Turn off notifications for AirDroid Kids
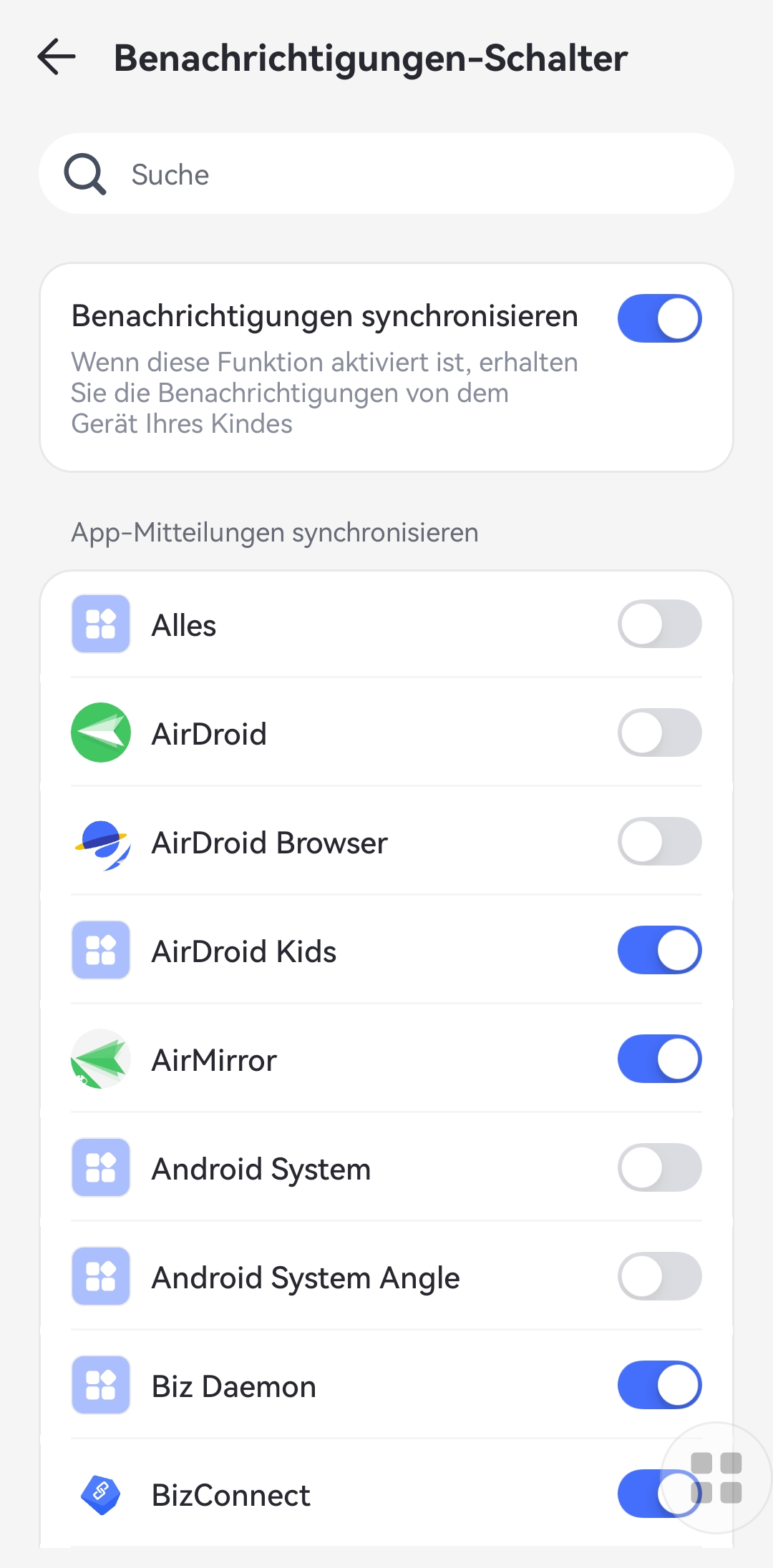The image size is (773, 1568). click(x=659, y=950)
